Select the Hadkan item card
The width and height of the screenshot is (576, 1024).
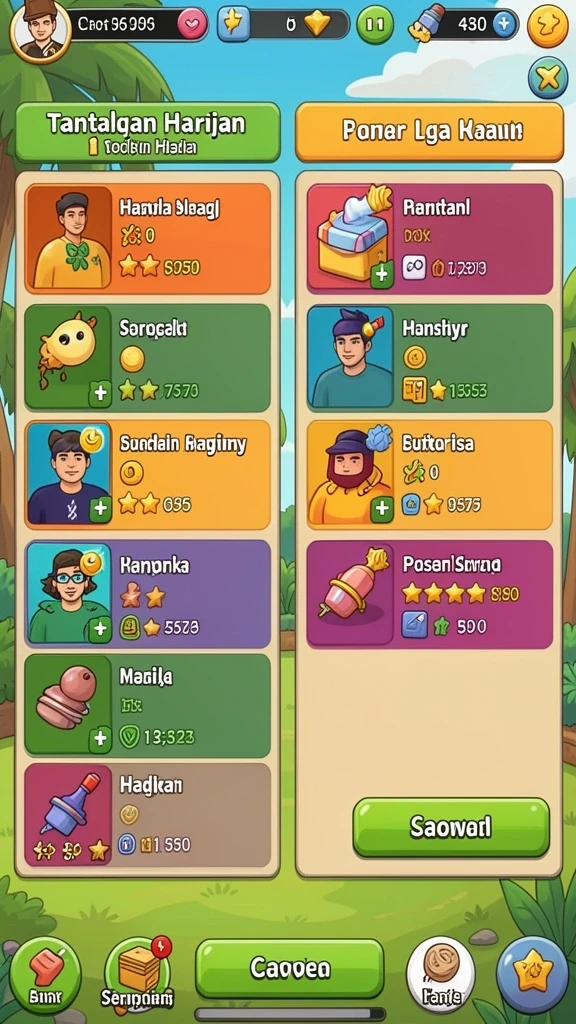[x=148, y=814]
